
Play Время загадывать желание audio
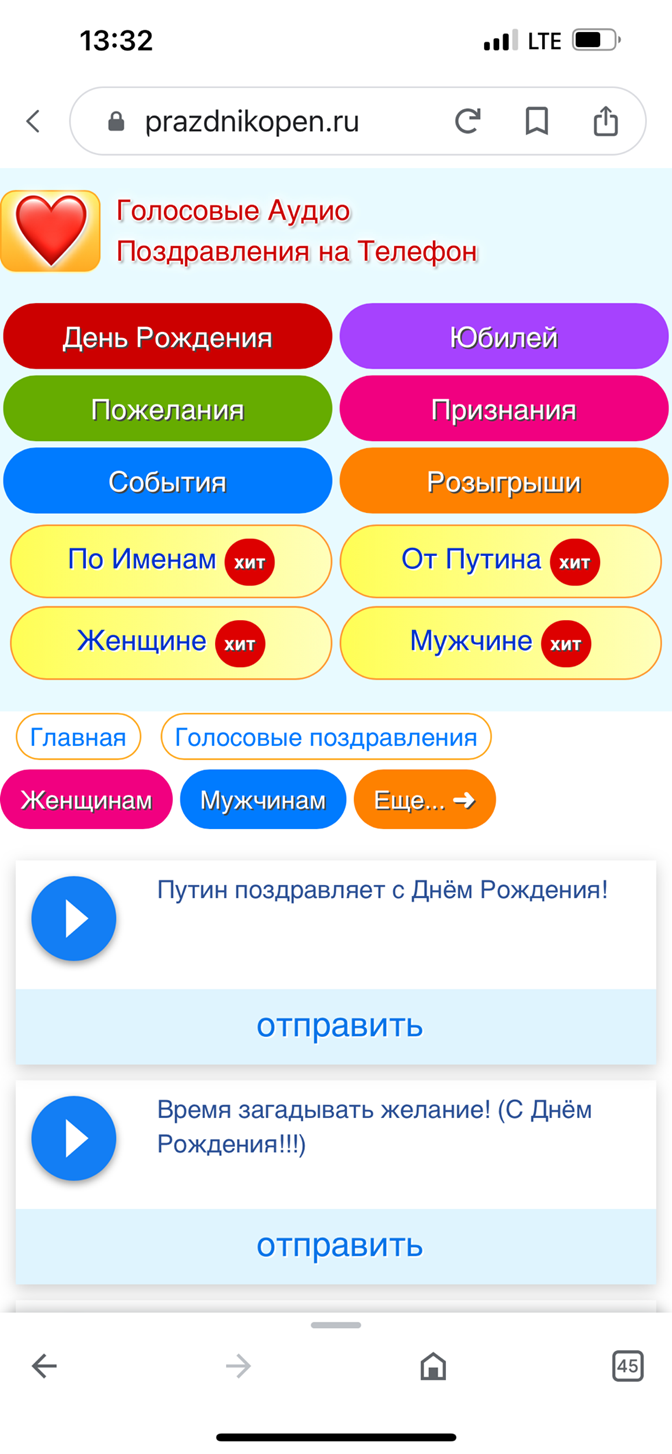pyautogui.click(x=74, y=1138)
